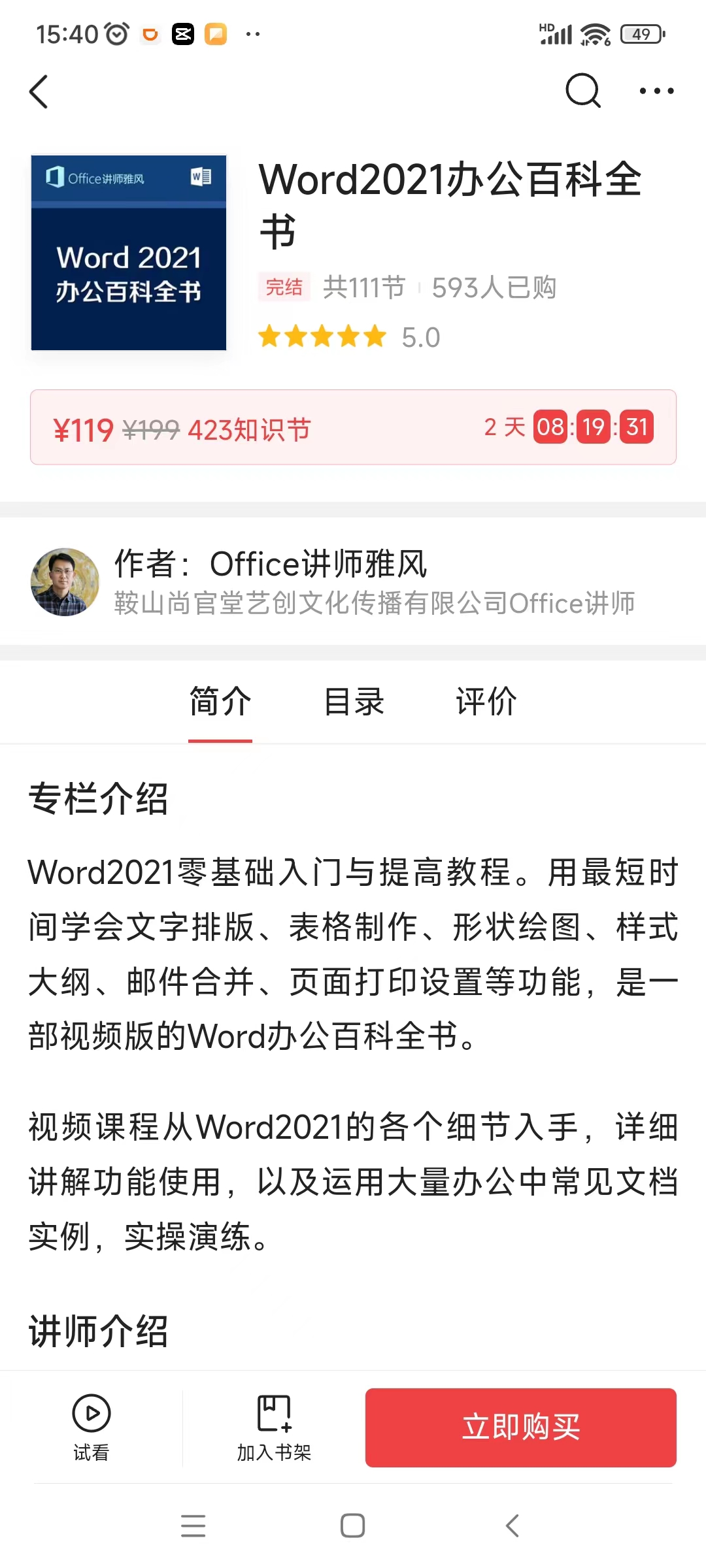Tap the system home button
The height and width of the screenshot is (1568, 706).
point(352,1526)
